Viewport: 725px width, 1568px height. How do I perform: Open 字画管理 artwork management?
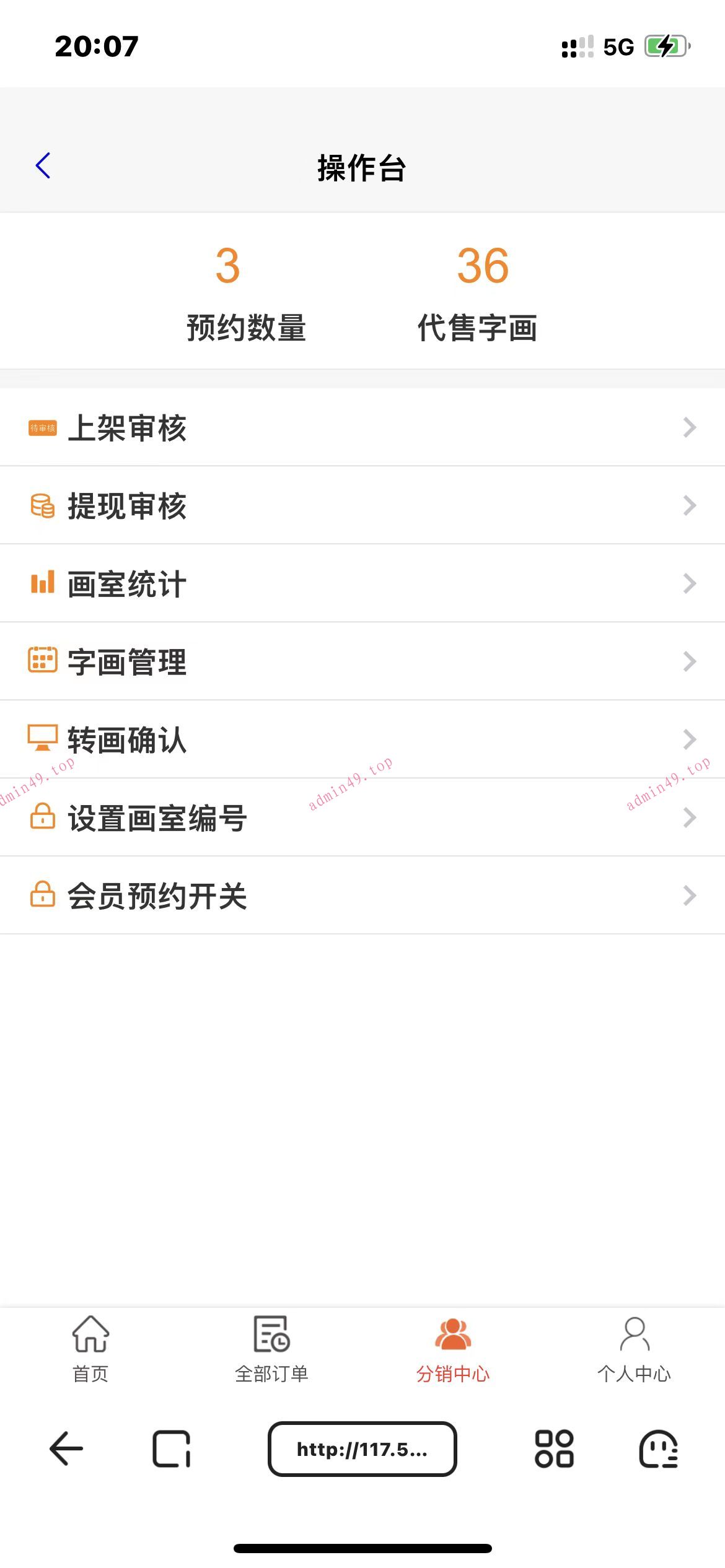(x=362, y=662)
